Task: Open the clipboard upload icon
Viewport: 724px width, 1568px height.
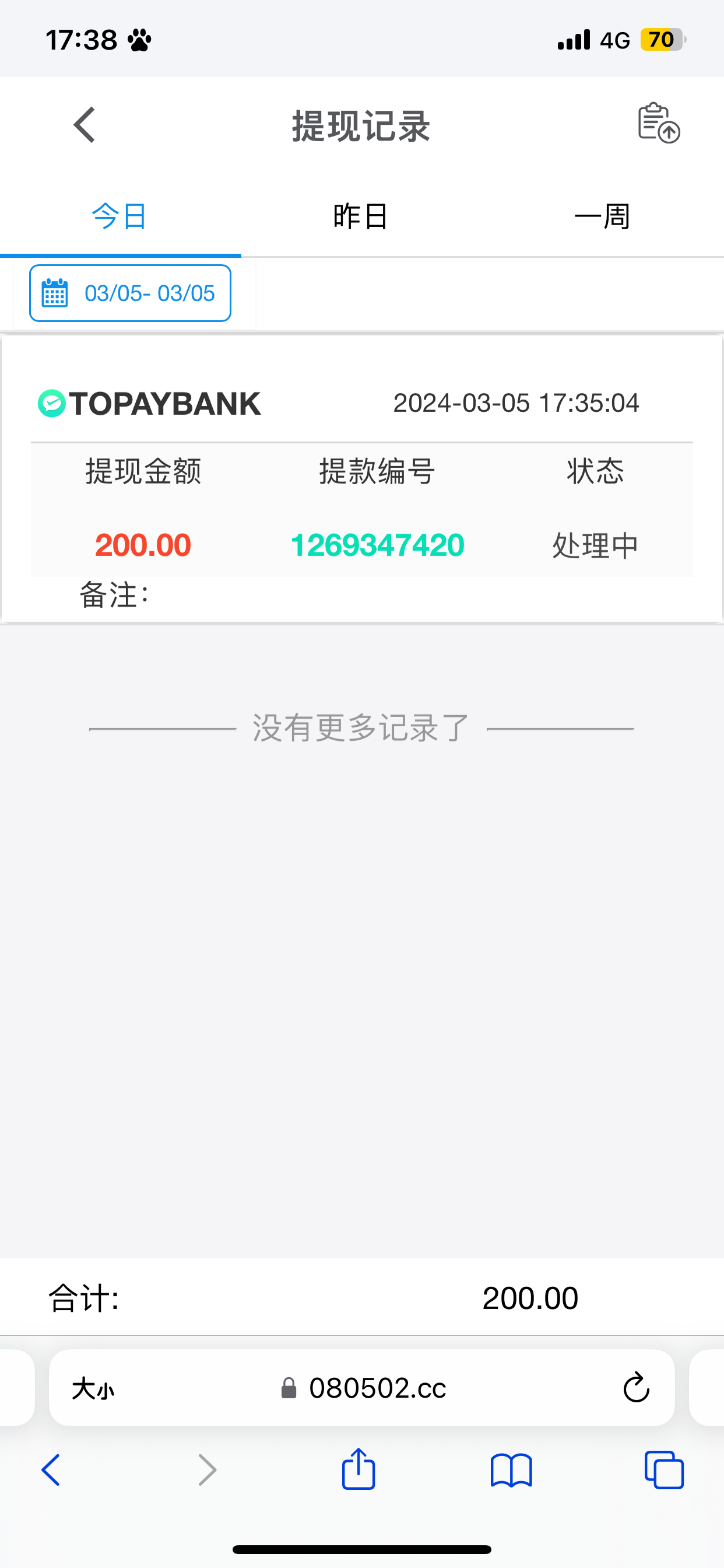Action: pos(658,124)
